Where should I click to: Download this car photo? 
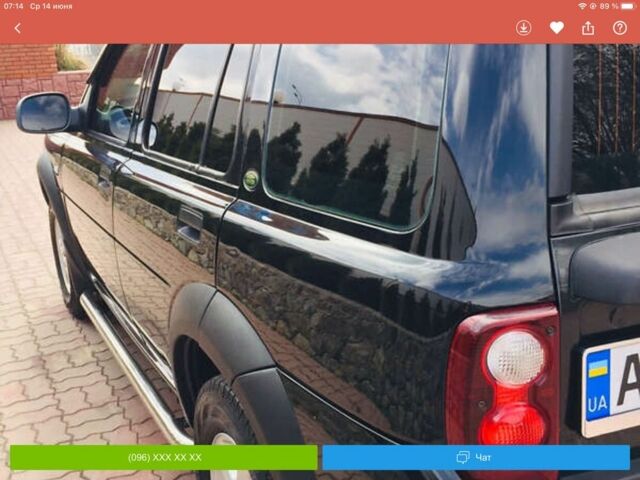524,28
